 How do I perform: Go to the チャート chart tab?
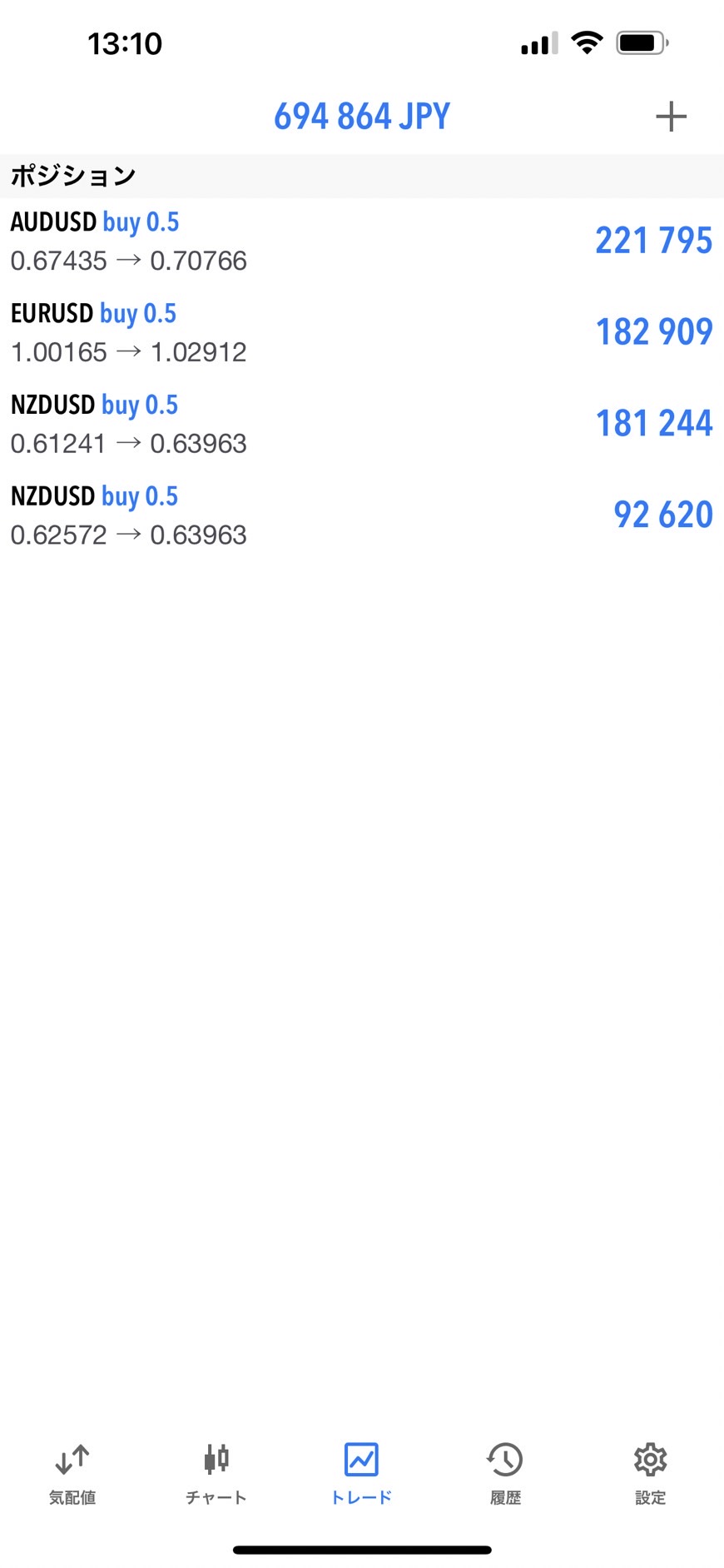(x=216, y=1474)
